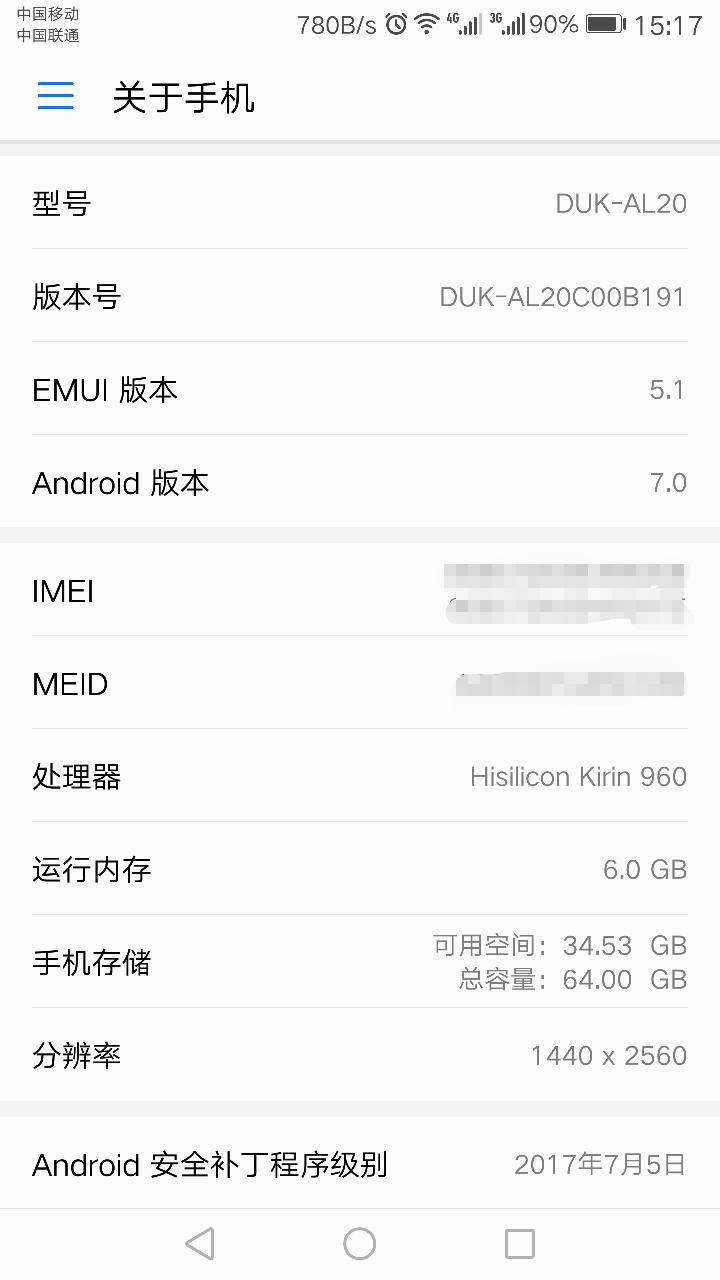This screenshot has width=720, height=1280.
Task: Go to the home screen
Action: coord(360,1244)
